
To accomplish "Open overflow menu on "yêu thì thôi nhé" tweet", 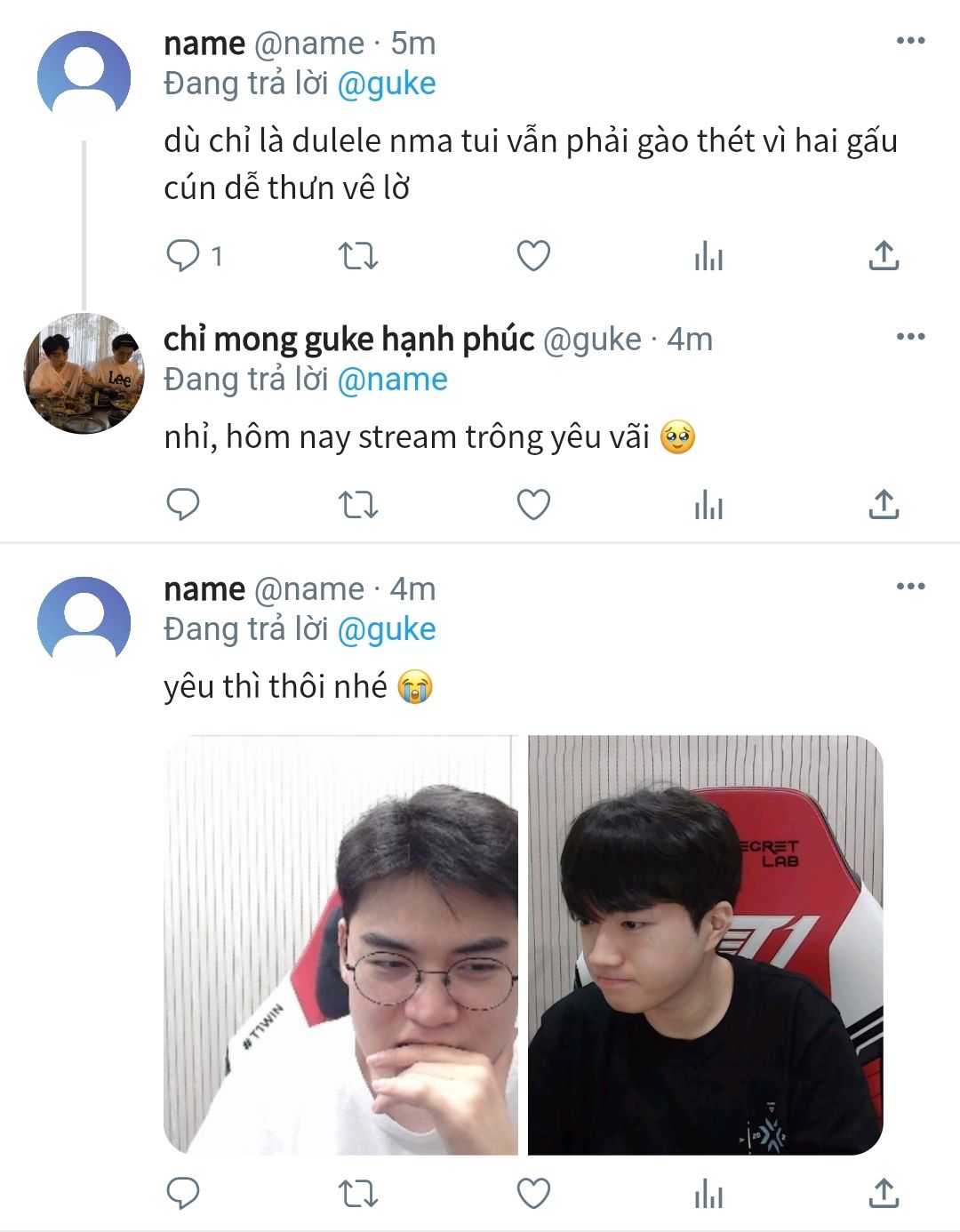I will coord(910,587).
